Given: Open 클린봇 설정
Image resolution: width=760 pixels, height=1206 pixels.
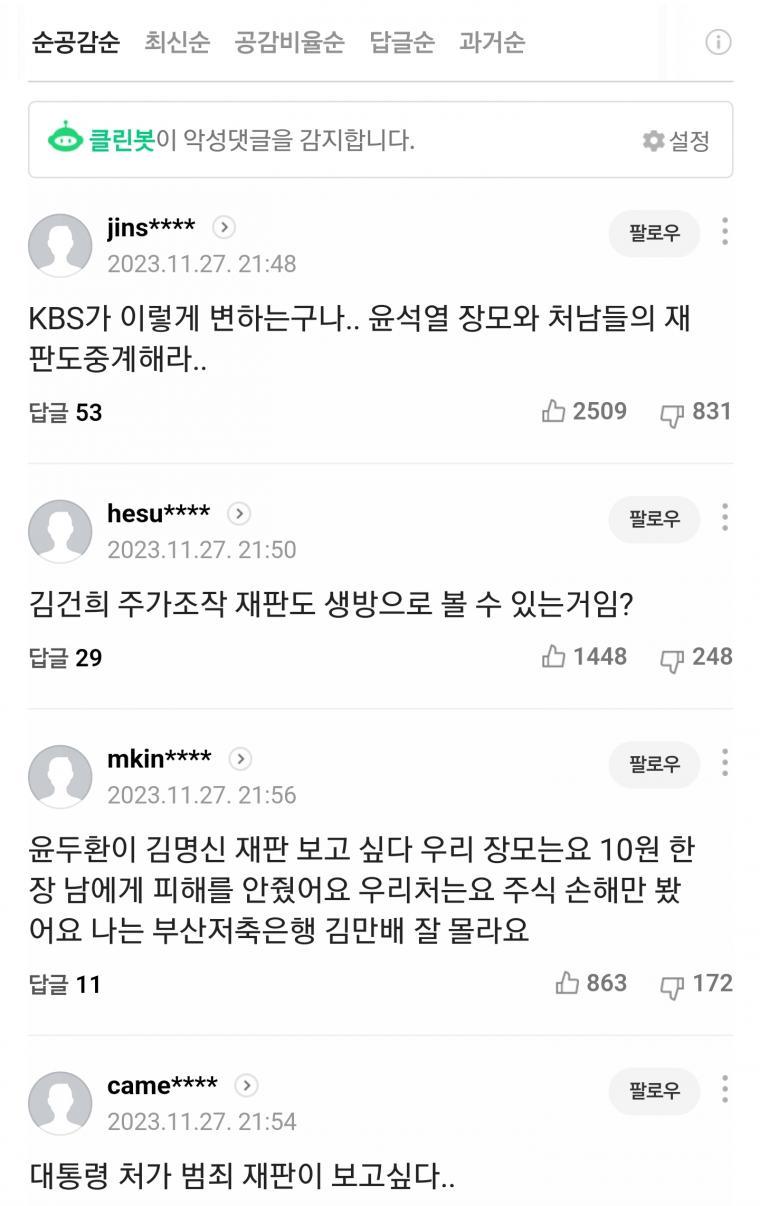Looking at the screenshot, I should point(677,141).
